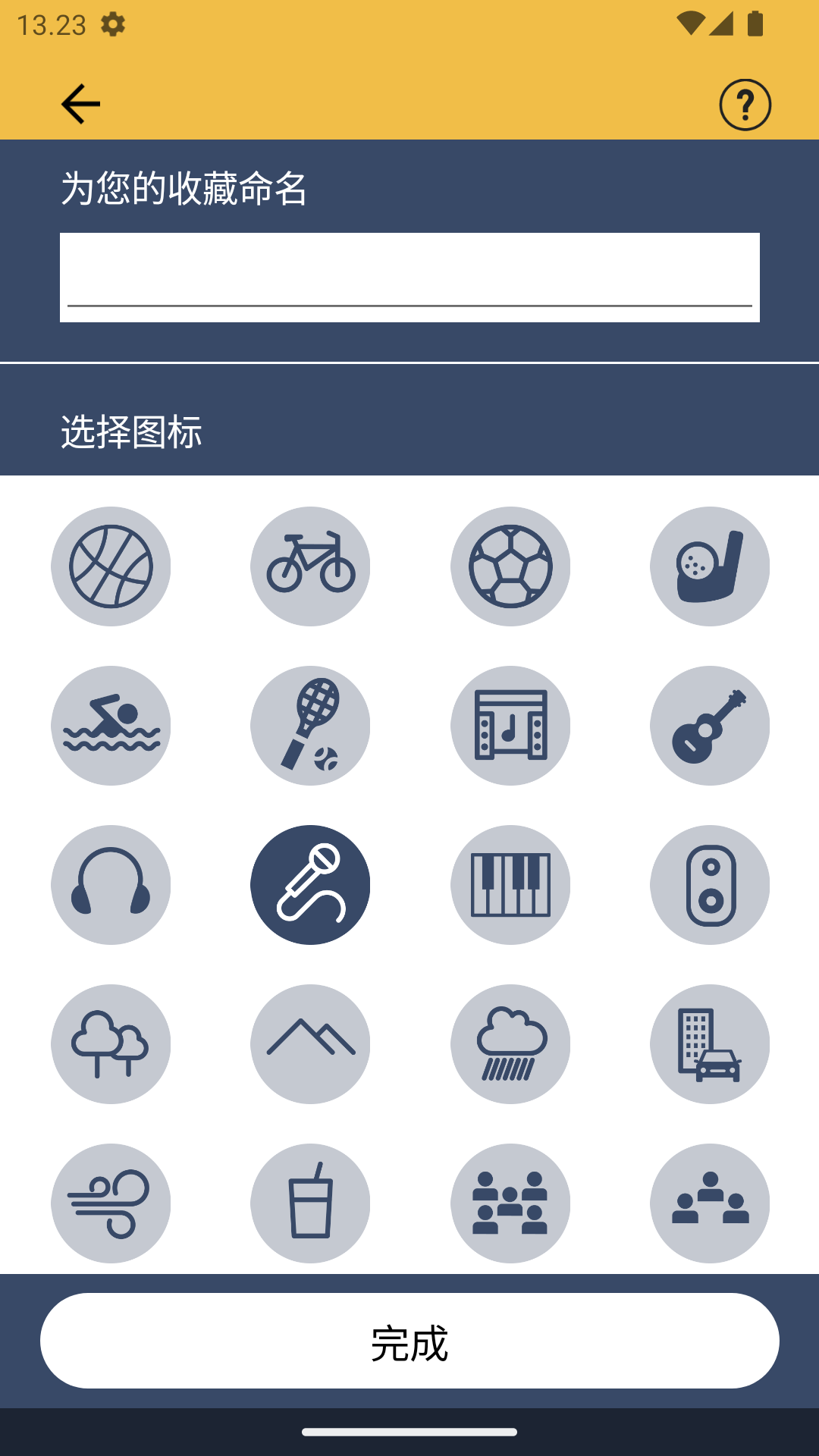Select the swimming icon

pos(111,726)
